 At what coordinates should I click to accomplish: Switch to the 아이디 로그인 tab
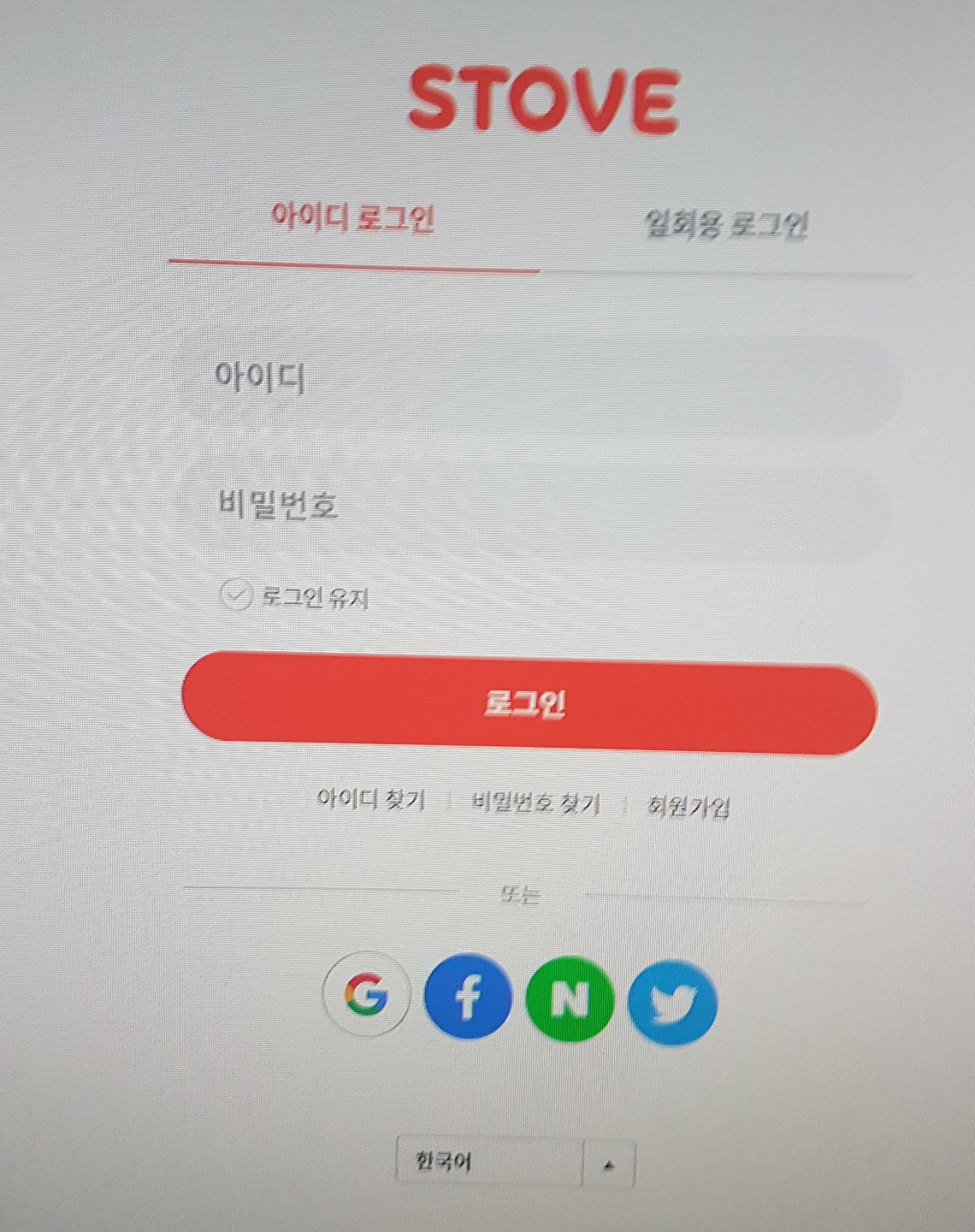352,218
